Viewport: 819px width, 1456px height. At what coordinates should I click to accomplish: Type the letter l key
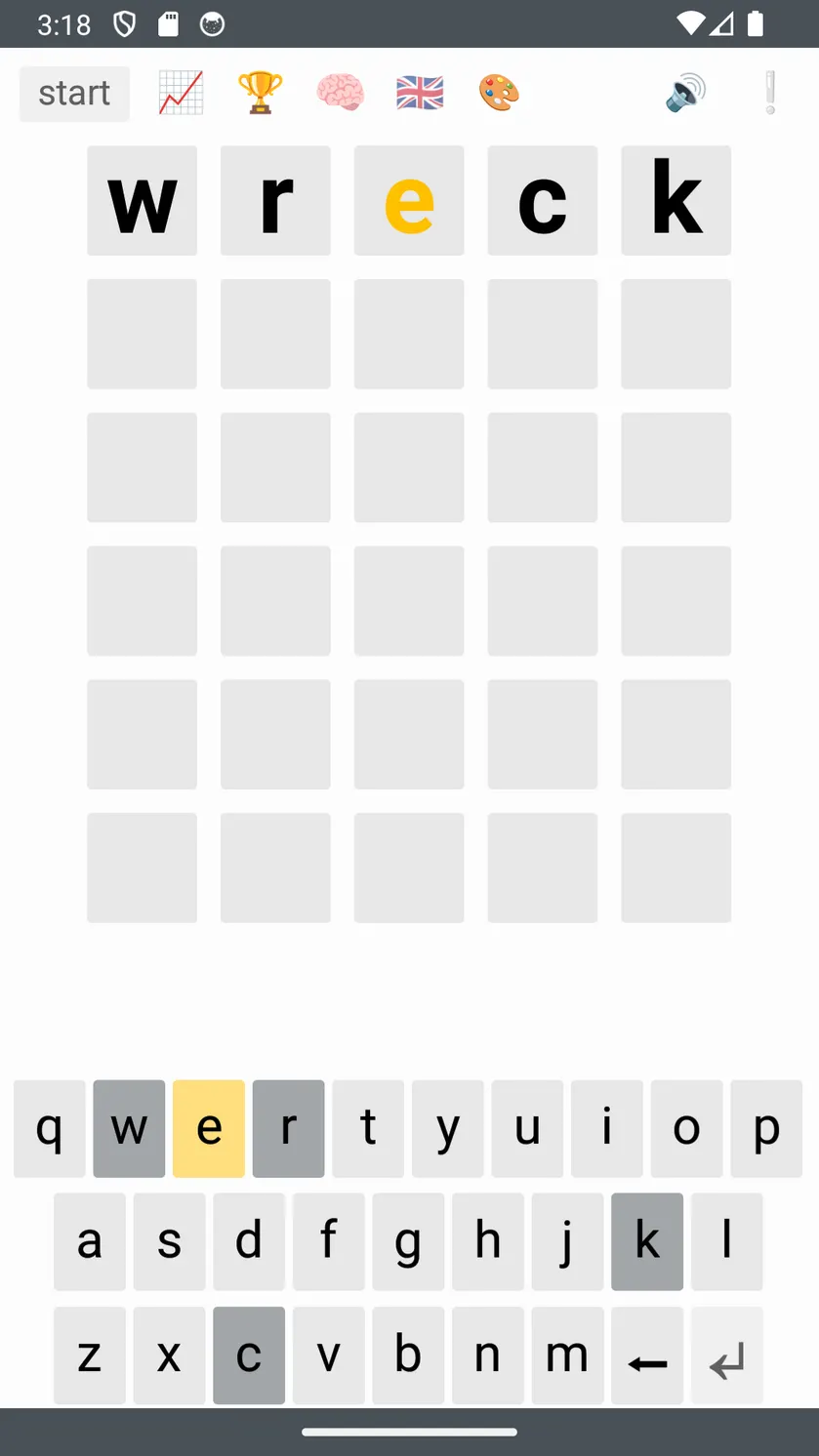pos(726,1241)
